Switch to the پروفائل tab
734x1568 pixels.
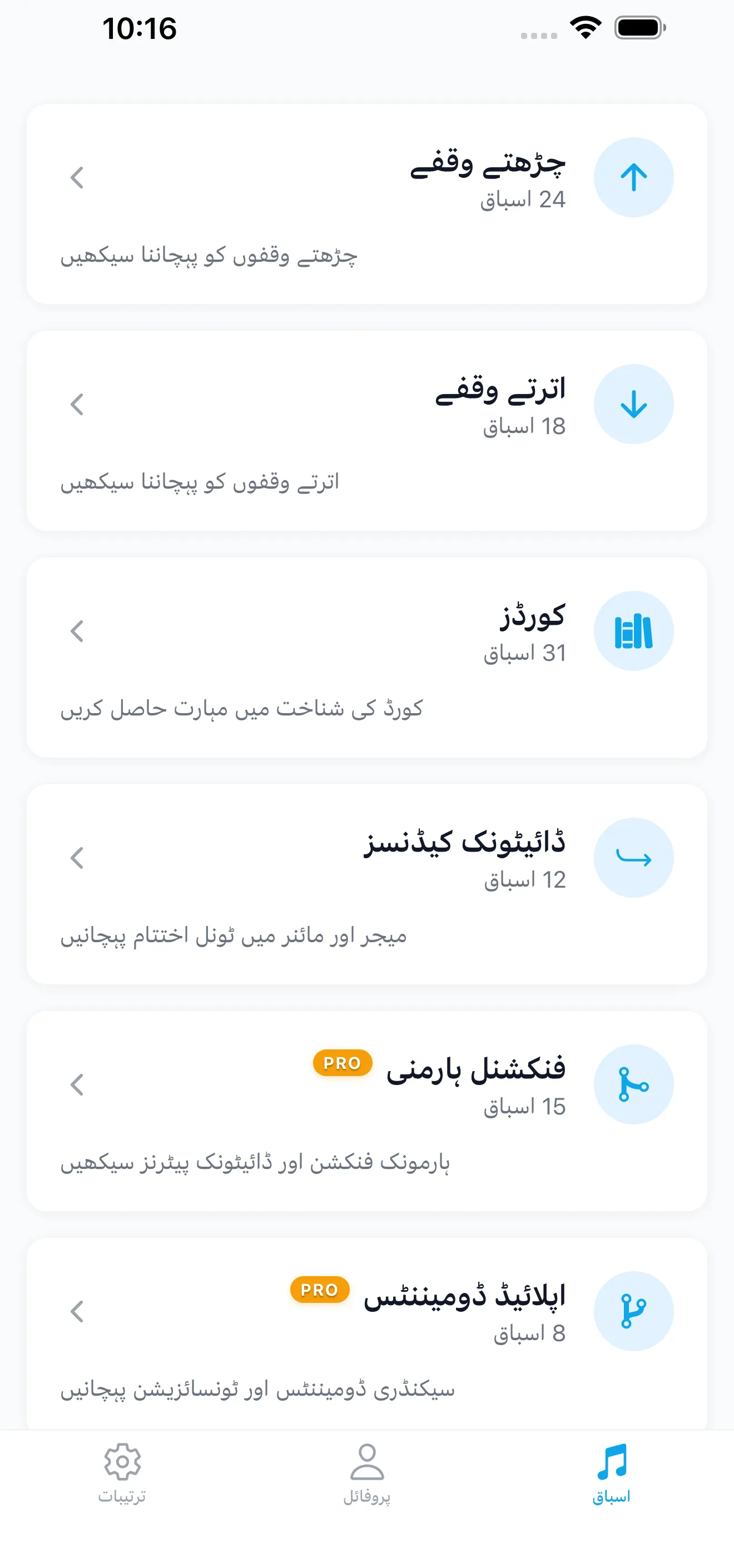366,1485
